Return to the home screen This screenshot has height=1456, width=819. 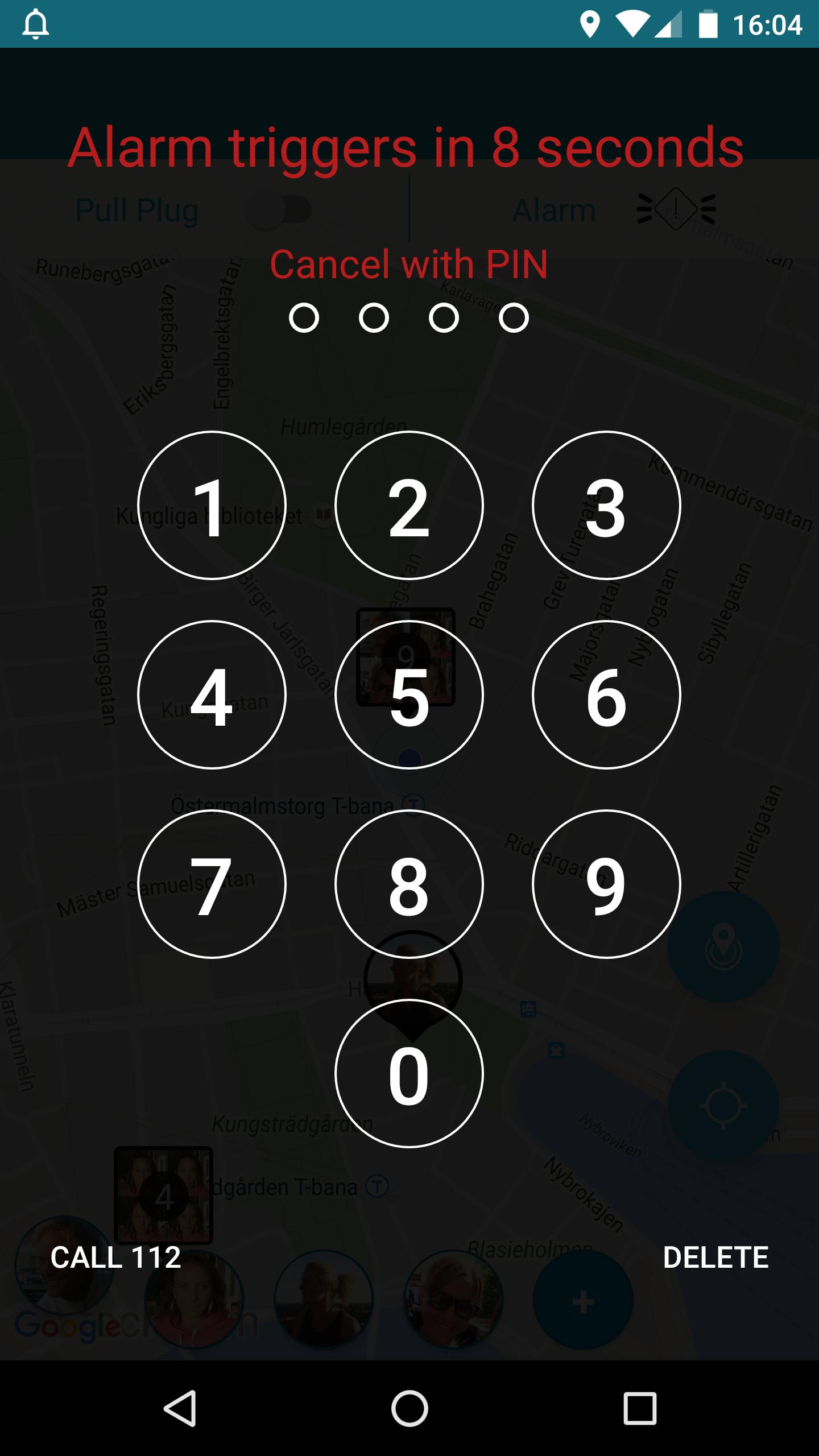pyautogui.click(x=409, y=1409)
